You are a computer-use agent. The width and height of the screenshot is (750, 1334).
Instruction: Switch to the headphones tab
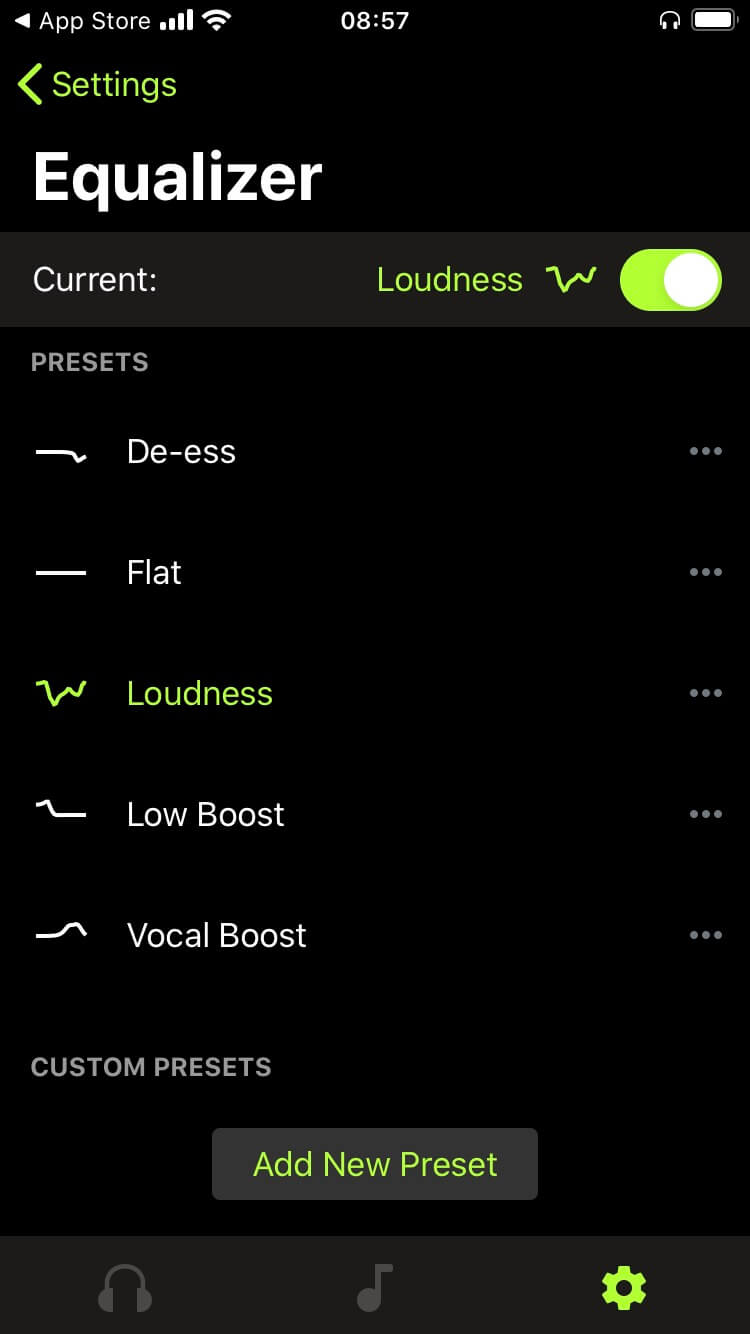click(x=125, y=1287)
